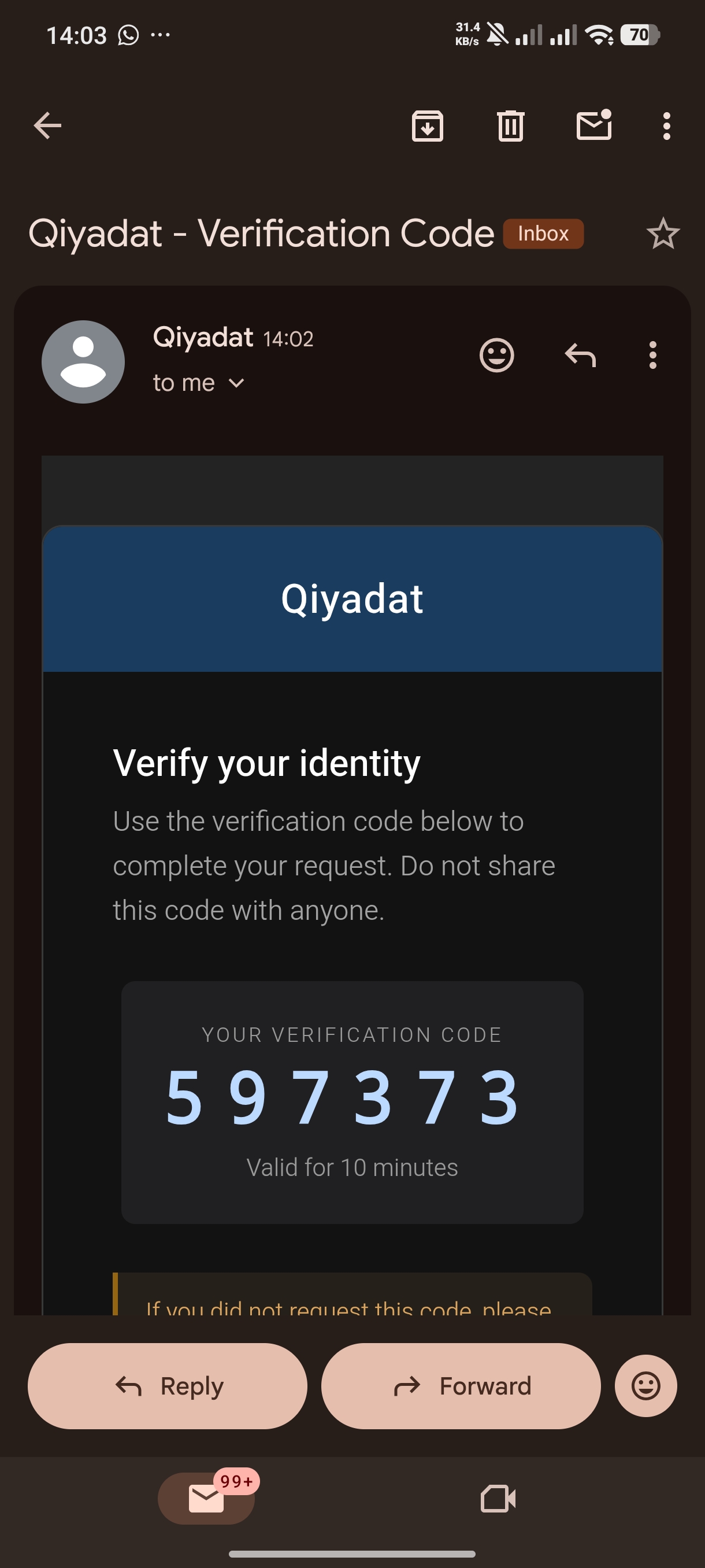The image size is (705, 1568).
Task: Open Qiyadat sender's profile avatar
Action: [83, 361]
